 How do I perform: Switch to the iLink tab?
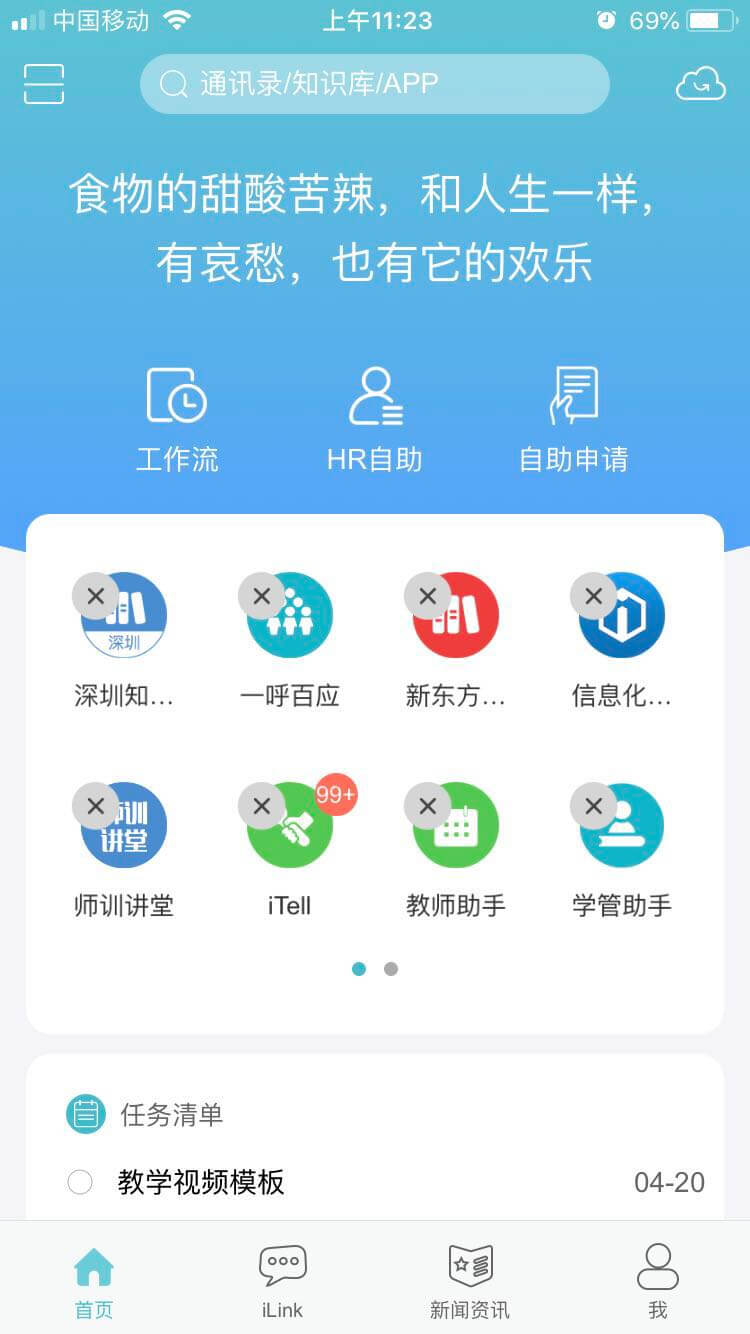tap(282, 1280)
